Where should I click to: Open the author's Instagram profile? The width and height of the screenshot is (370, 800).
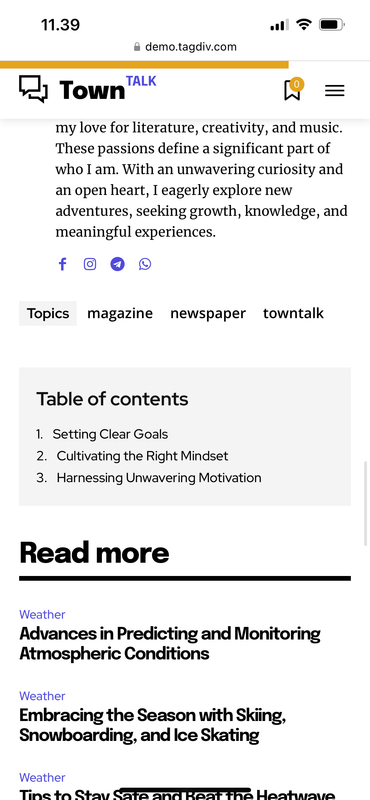[x=90, y=264]
